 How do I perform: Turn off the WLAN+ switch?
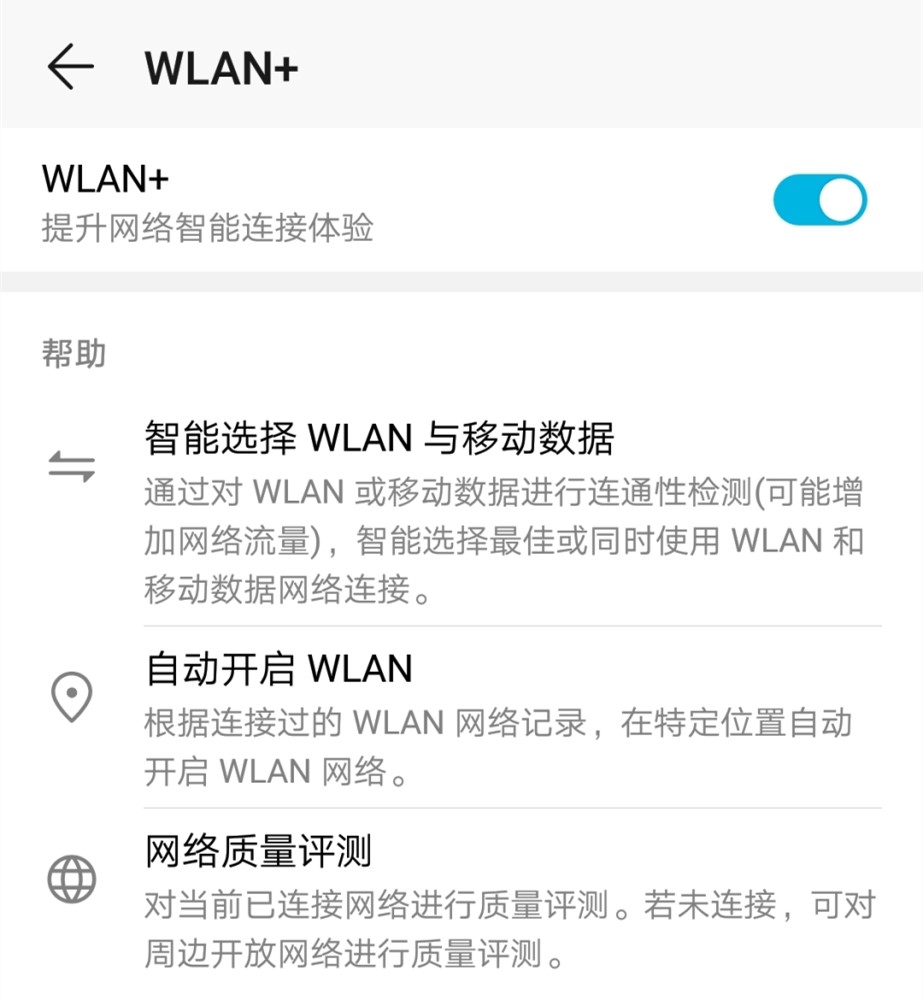coord(819,201)
